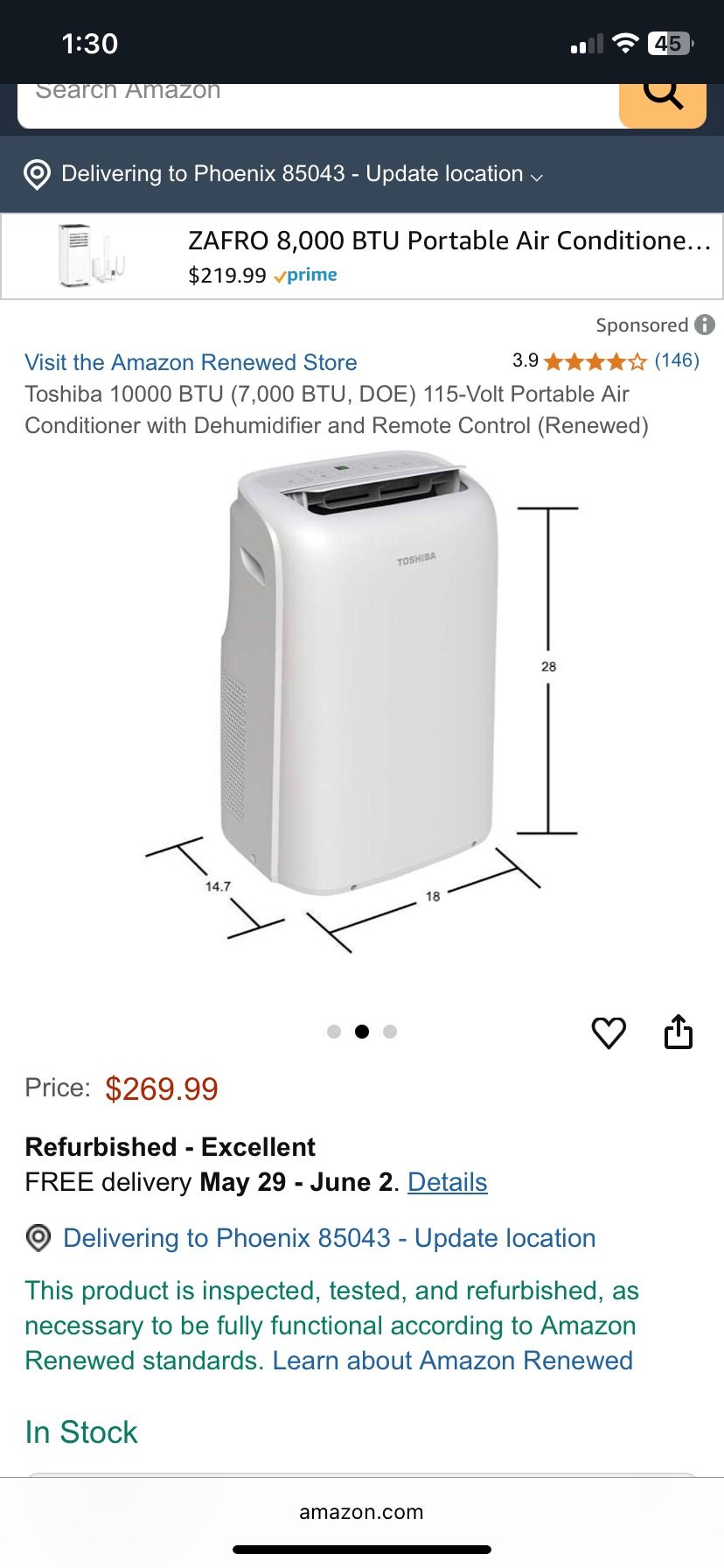Screen dimensions: 724x1568
Task: Jump to the third image dot
Action: pos(390,1032)
